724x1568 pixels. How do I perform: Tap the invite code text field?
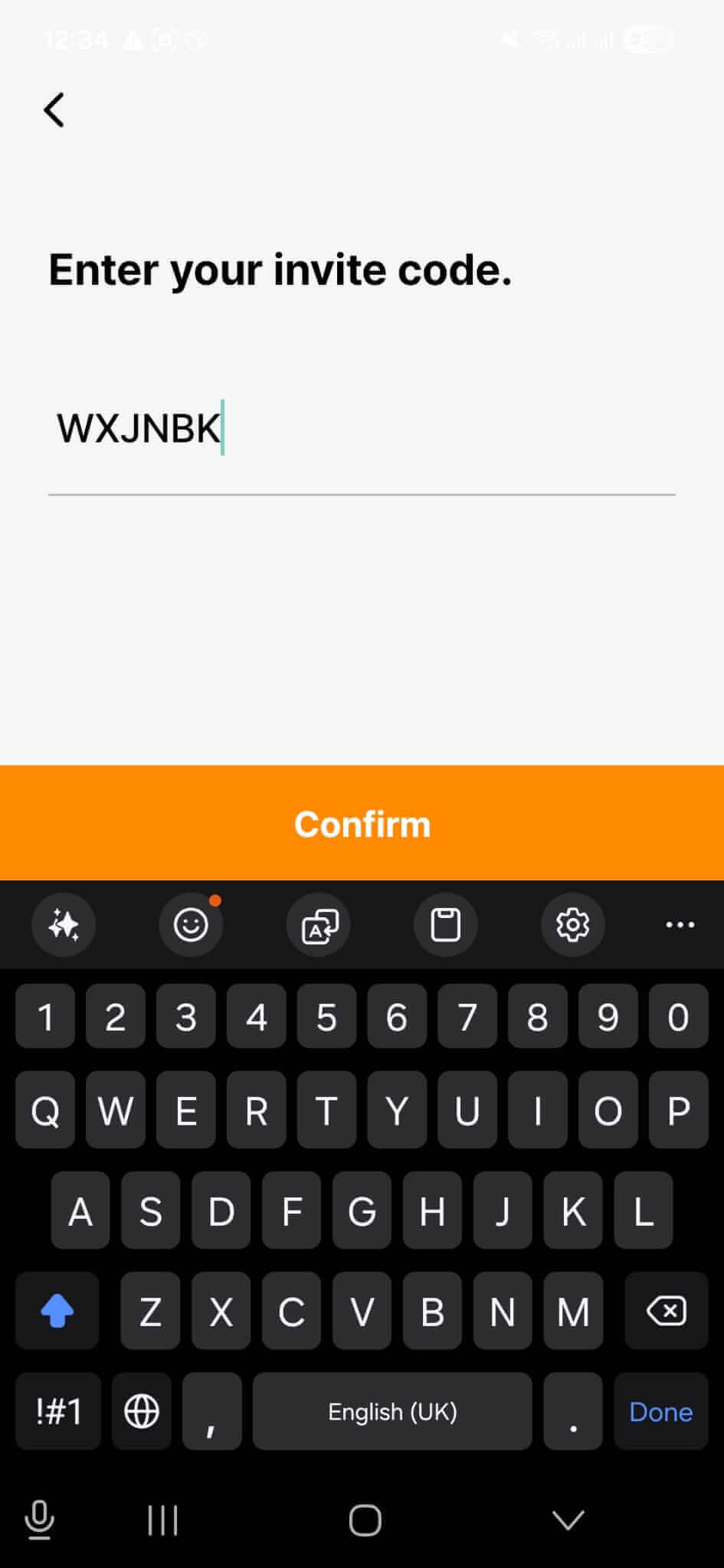360,429
